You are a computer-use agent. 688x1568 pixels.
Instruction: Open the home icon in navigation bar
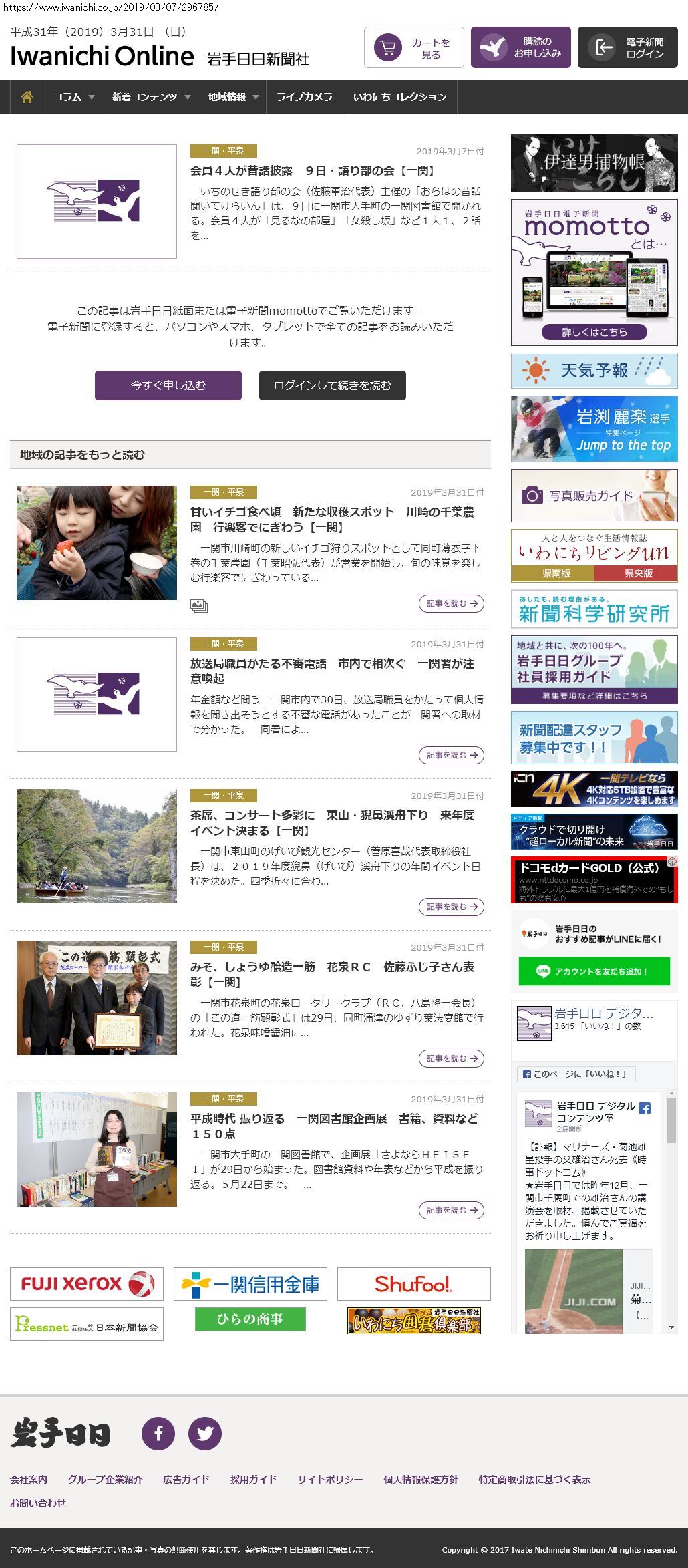[x=27, y=97]
